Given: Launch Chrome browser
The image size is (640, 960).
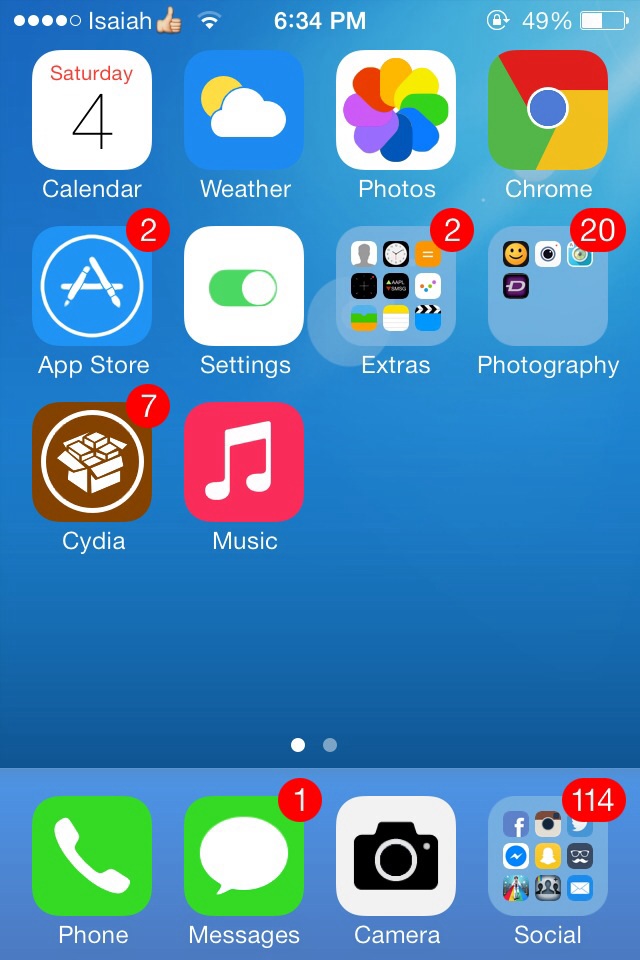Looking at the screenshot, I should point(548,110).
